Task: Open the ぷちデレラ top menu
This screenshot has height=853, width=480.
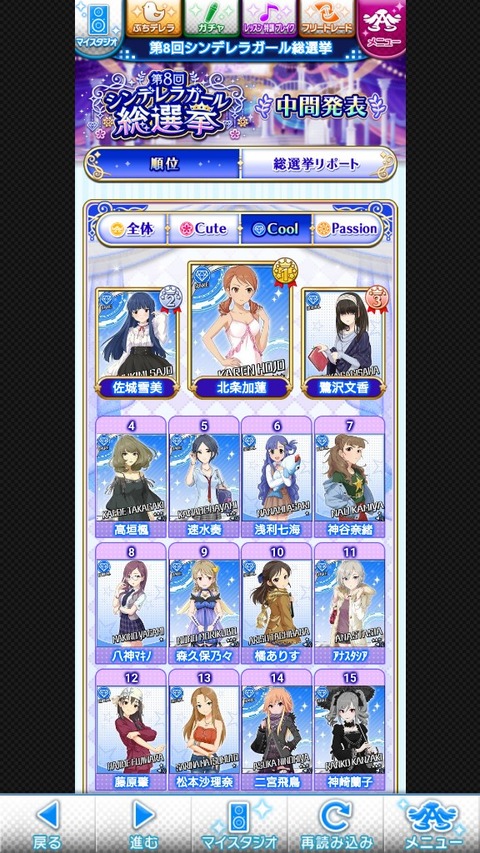Action: coord(153,18)
